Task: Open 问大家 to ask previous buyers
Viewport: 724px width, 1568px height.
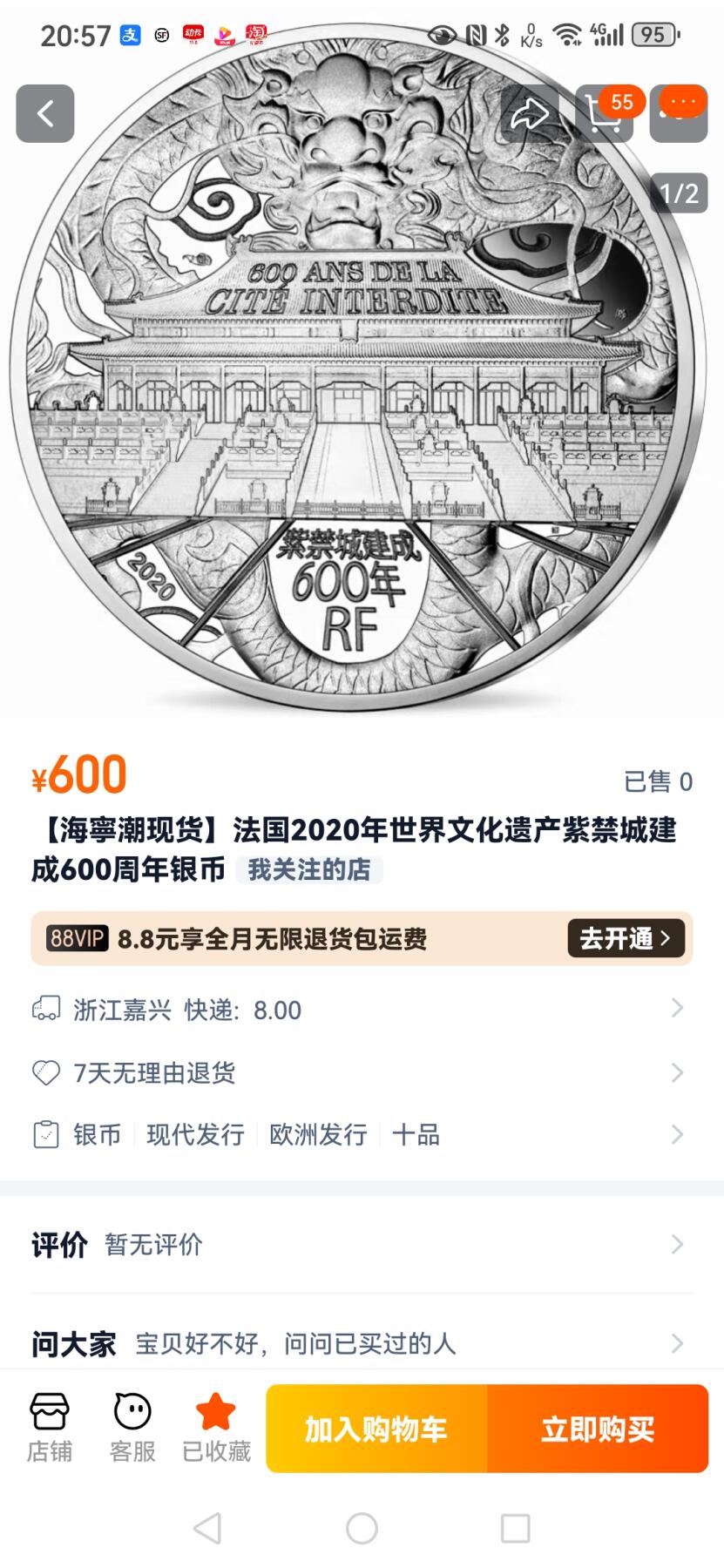Action: [362, 1343]
